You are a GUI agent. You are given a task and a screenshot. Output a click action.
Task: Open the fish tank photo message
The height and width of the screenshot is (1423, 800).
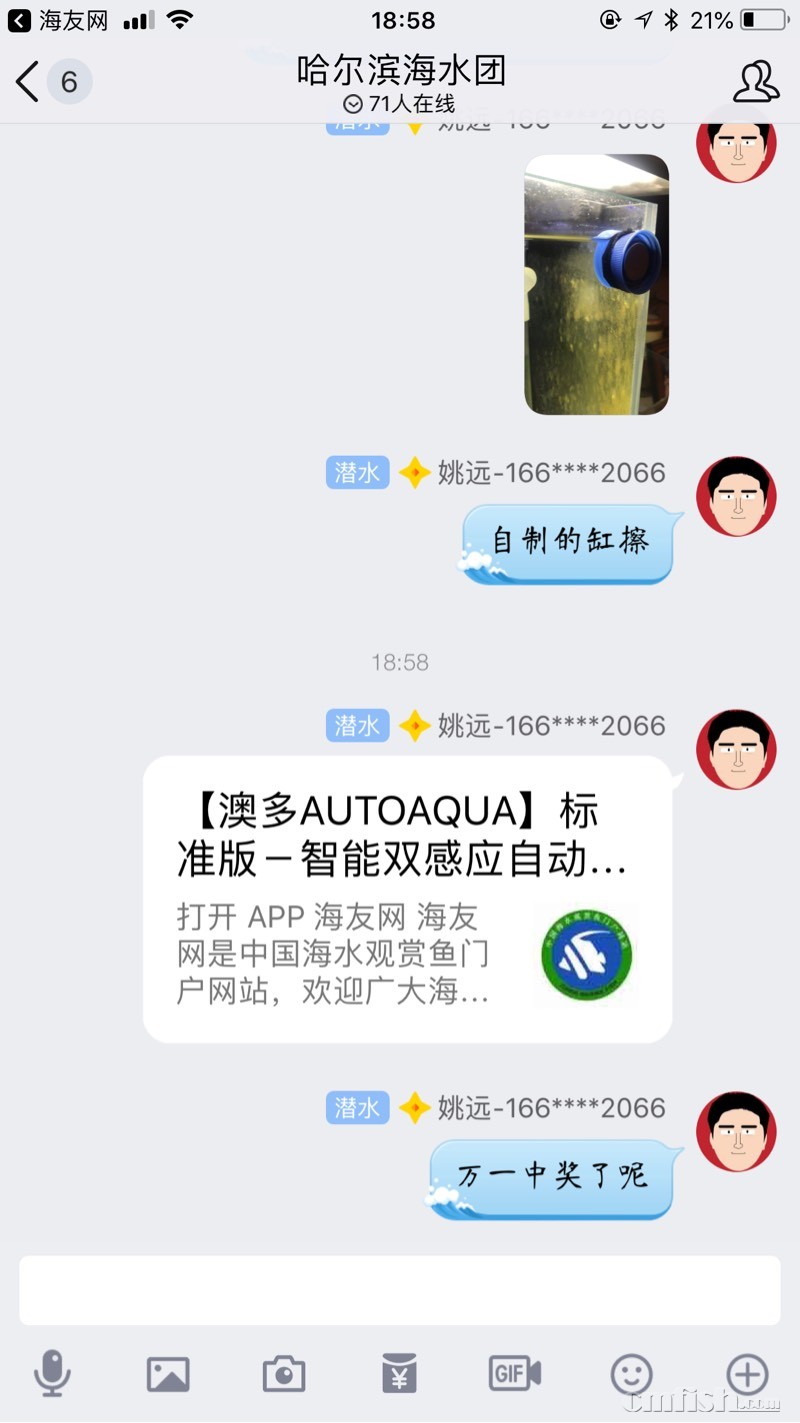coord(596,284)
